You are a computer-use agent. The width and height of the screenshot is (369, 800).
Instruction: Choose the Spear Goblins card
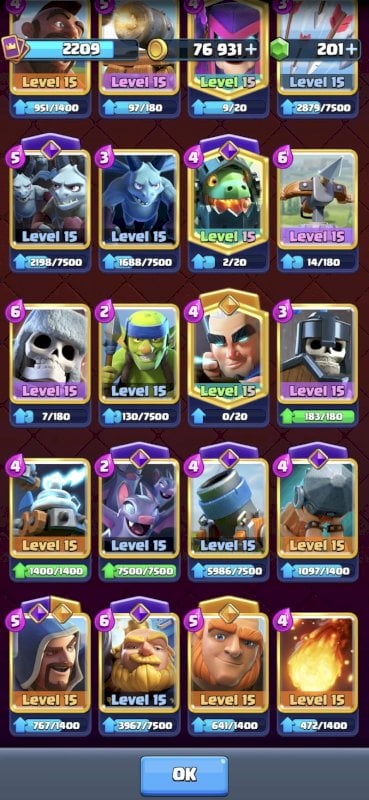pos(139,364)
